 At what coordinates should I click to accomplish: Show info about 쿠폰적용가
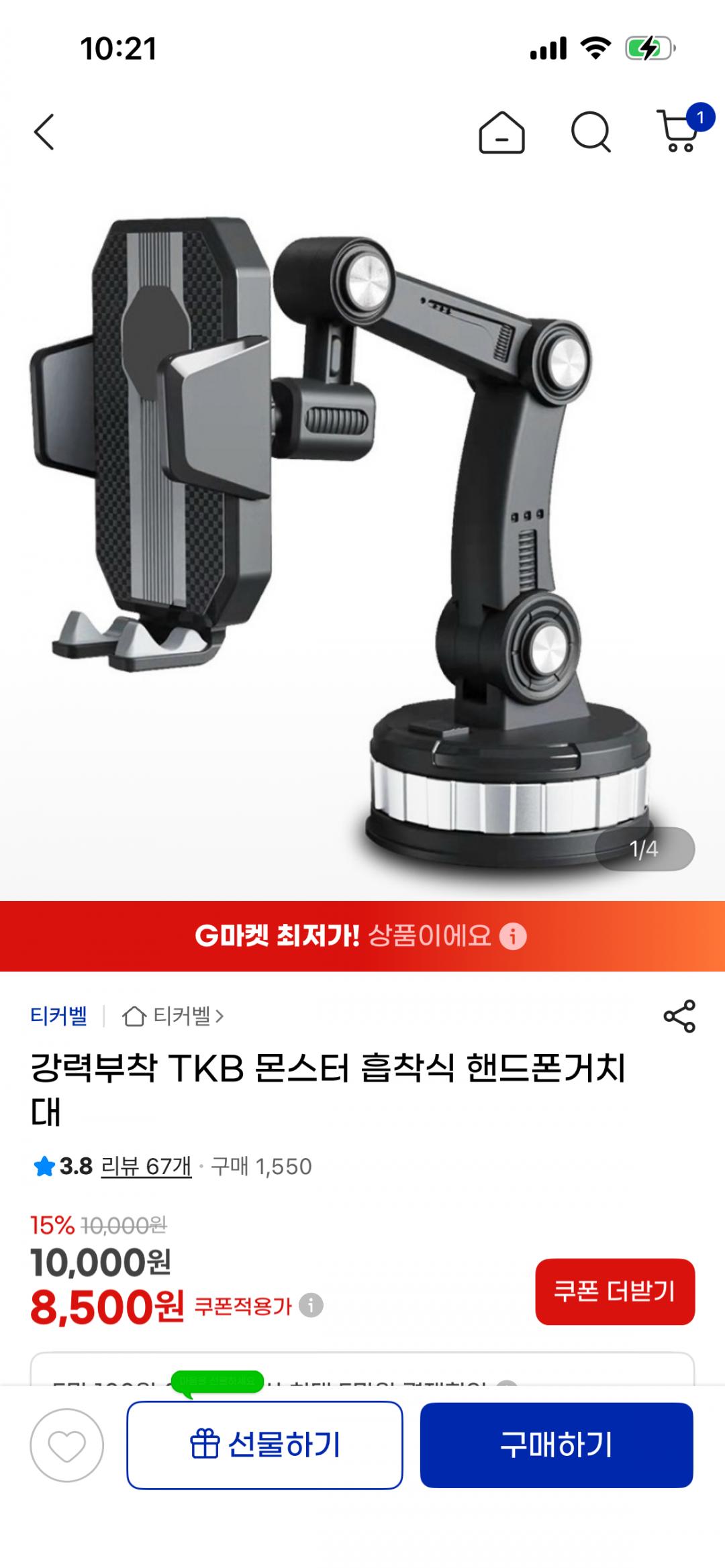311,1306
